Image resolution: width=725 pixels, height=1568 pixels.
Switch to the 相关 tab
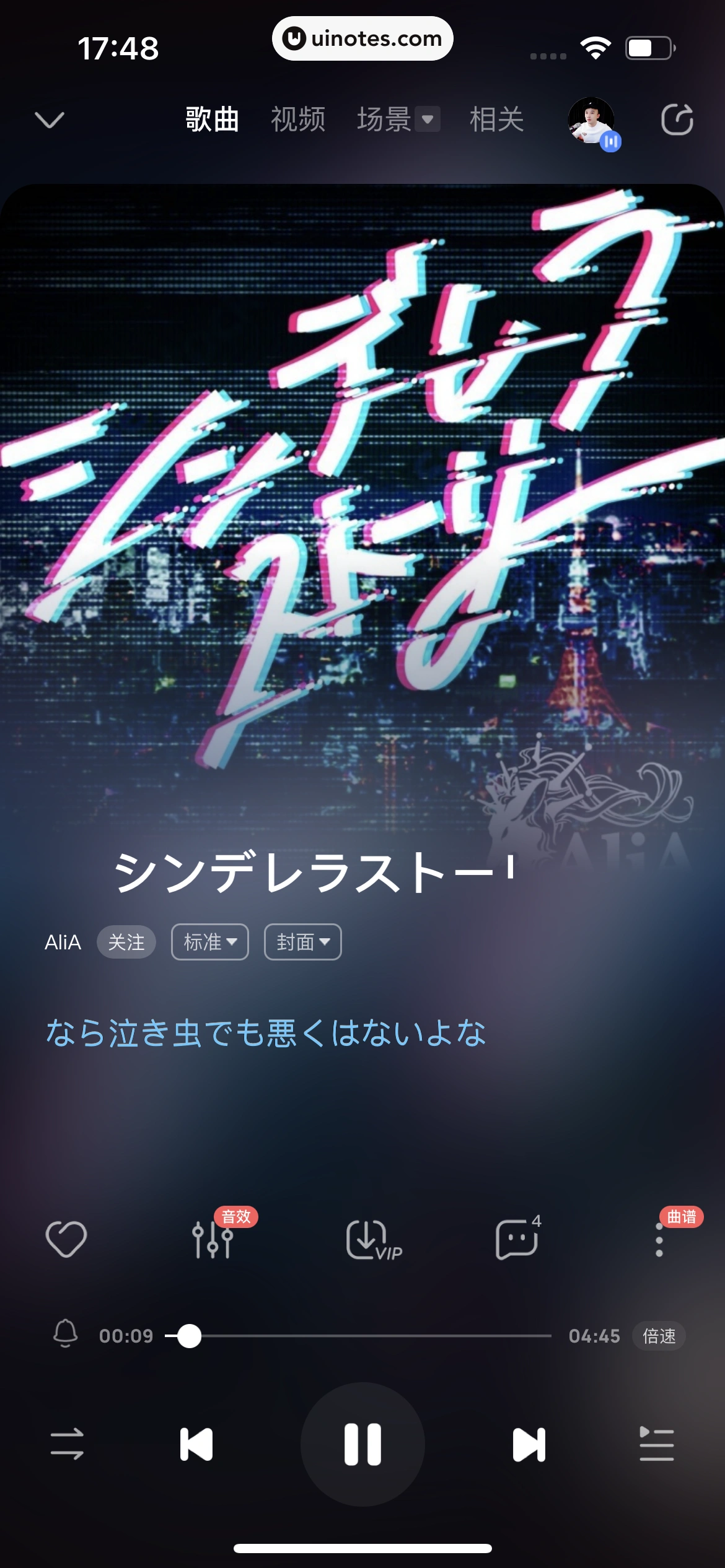496,119
